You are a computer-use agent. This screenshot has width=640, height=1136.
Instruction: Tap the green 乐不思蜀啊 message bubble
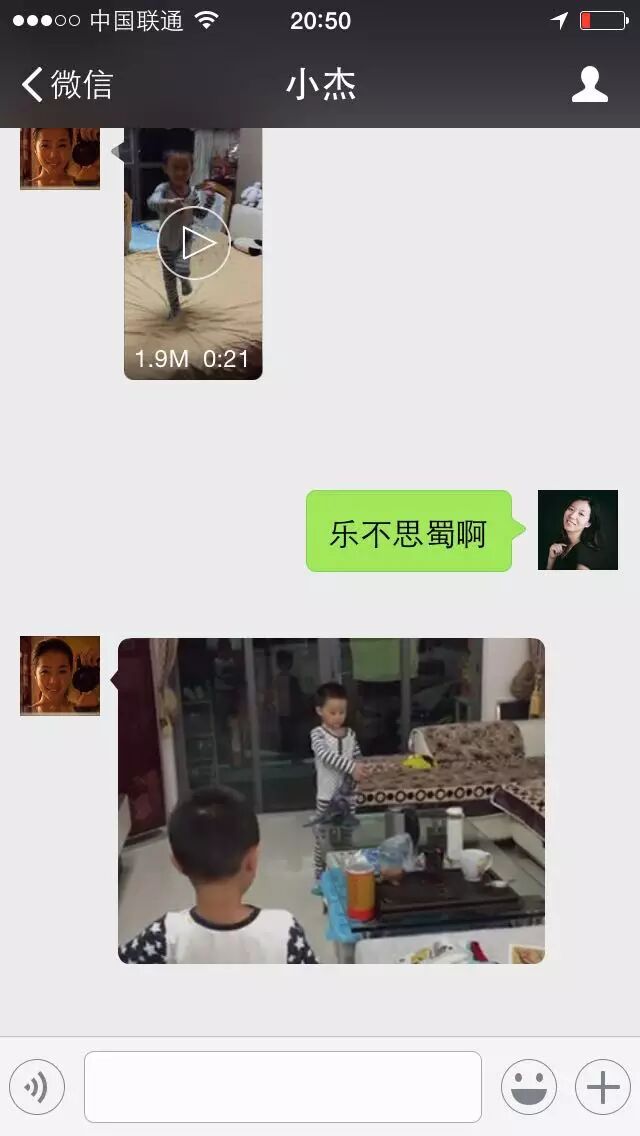pyautogui.click(x=408, y=532)
